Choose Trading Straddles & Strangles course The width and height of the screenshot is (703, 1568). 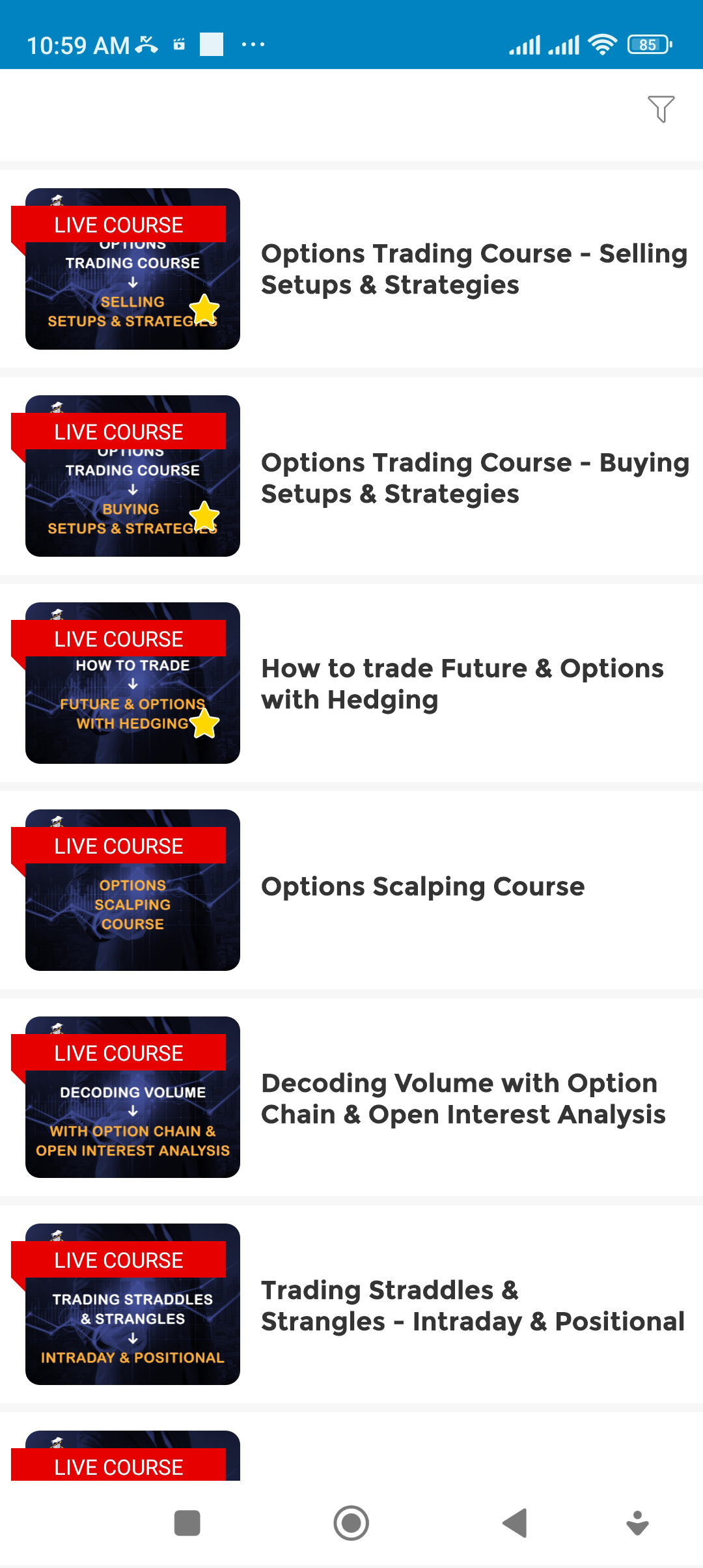[x=473, y=1306]
